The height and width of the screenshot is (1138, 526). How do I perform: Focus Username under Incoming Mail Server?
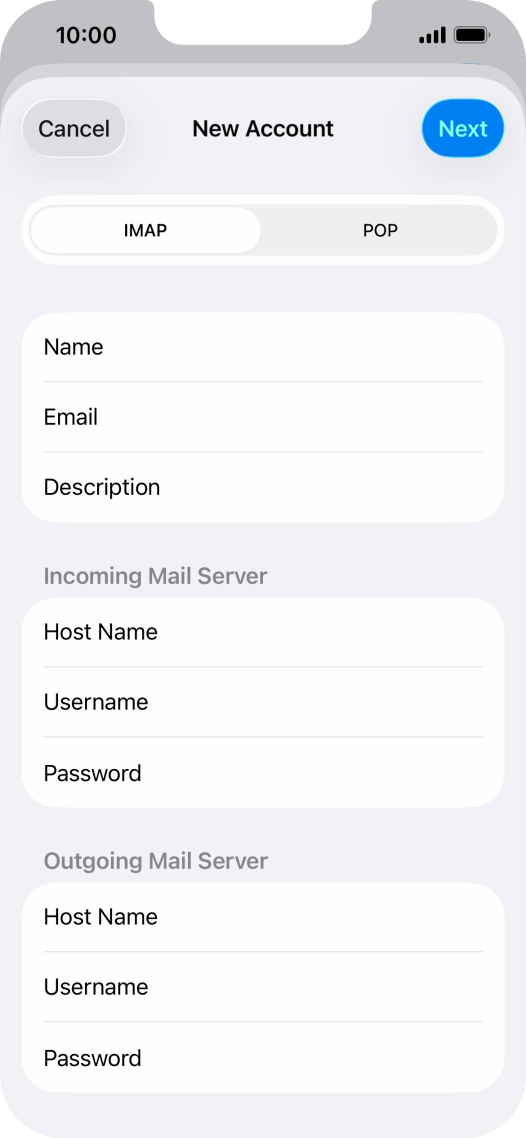pos(263,703)
